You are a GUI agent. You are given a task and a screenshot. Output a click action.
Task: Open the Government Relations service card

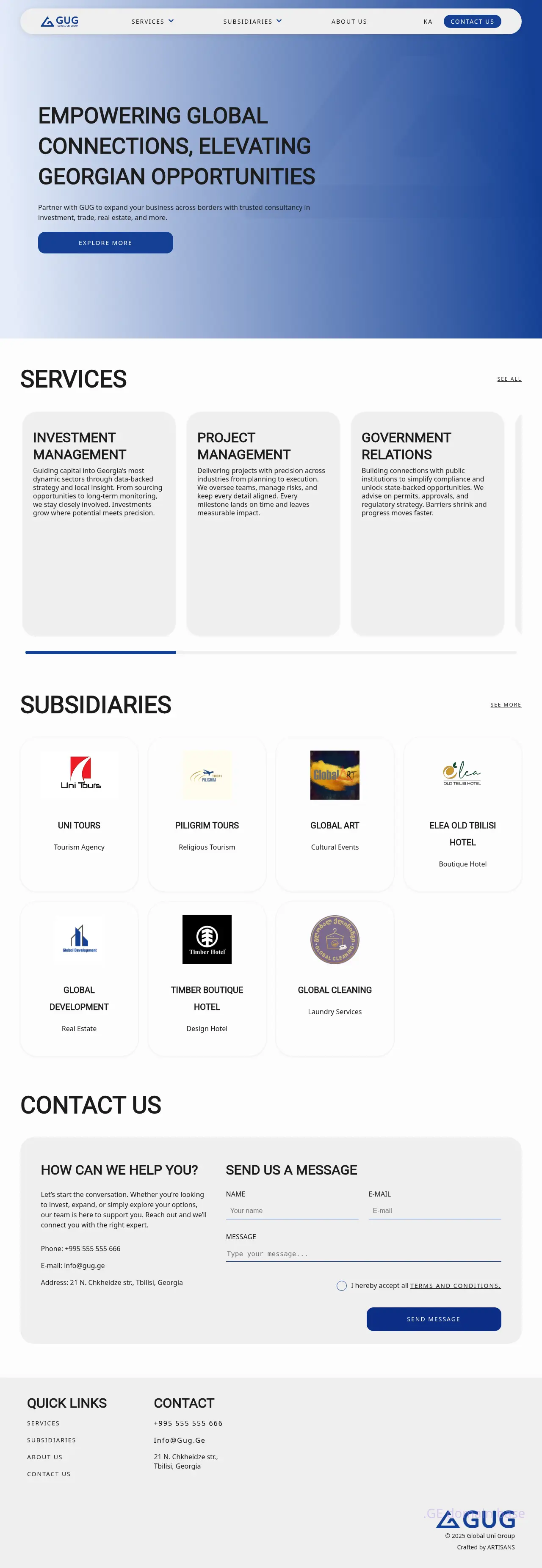[x=427, y=523]
